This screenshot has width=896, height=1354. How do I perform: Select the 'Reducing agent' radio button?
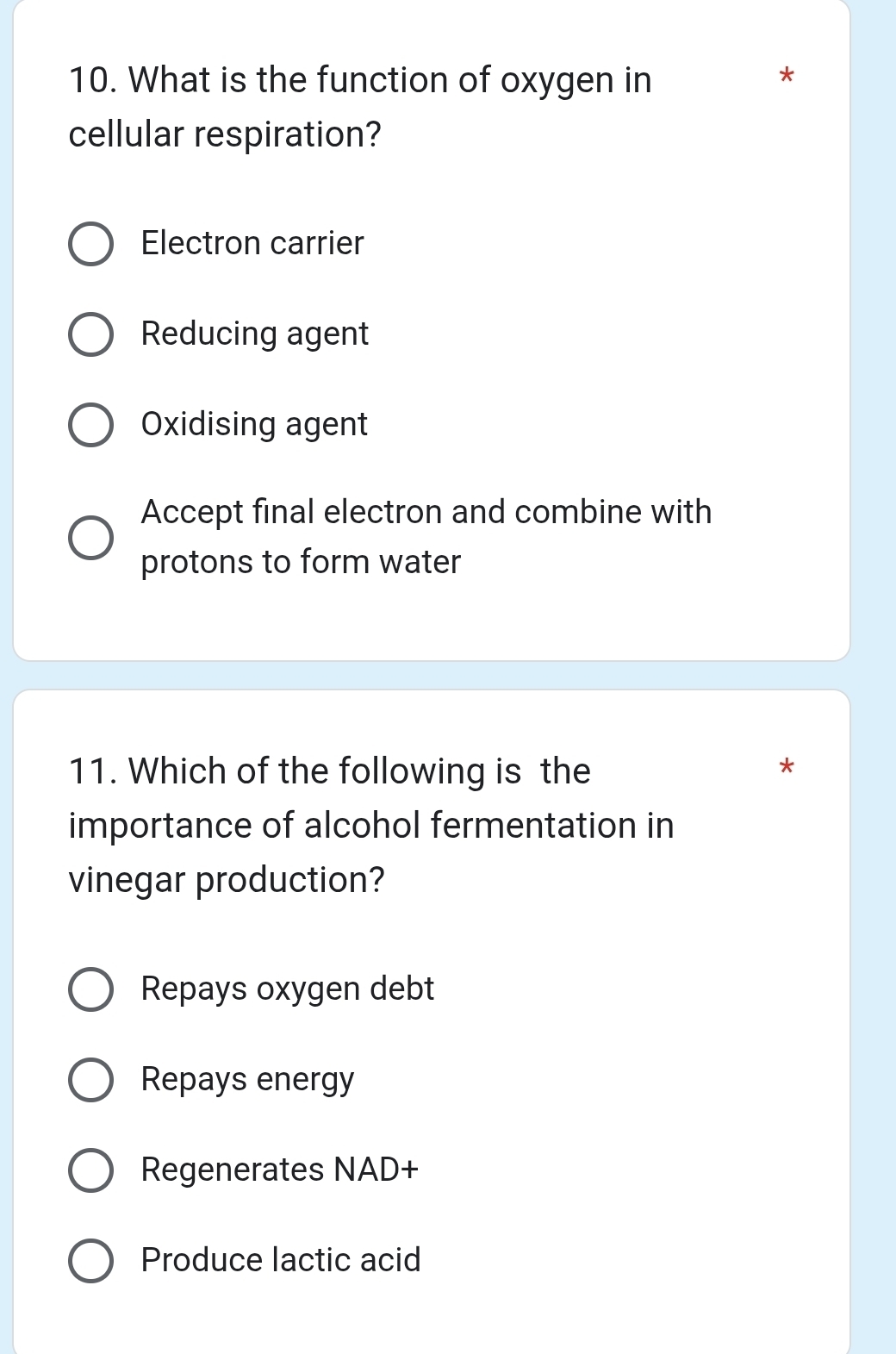tap(91, 334)
